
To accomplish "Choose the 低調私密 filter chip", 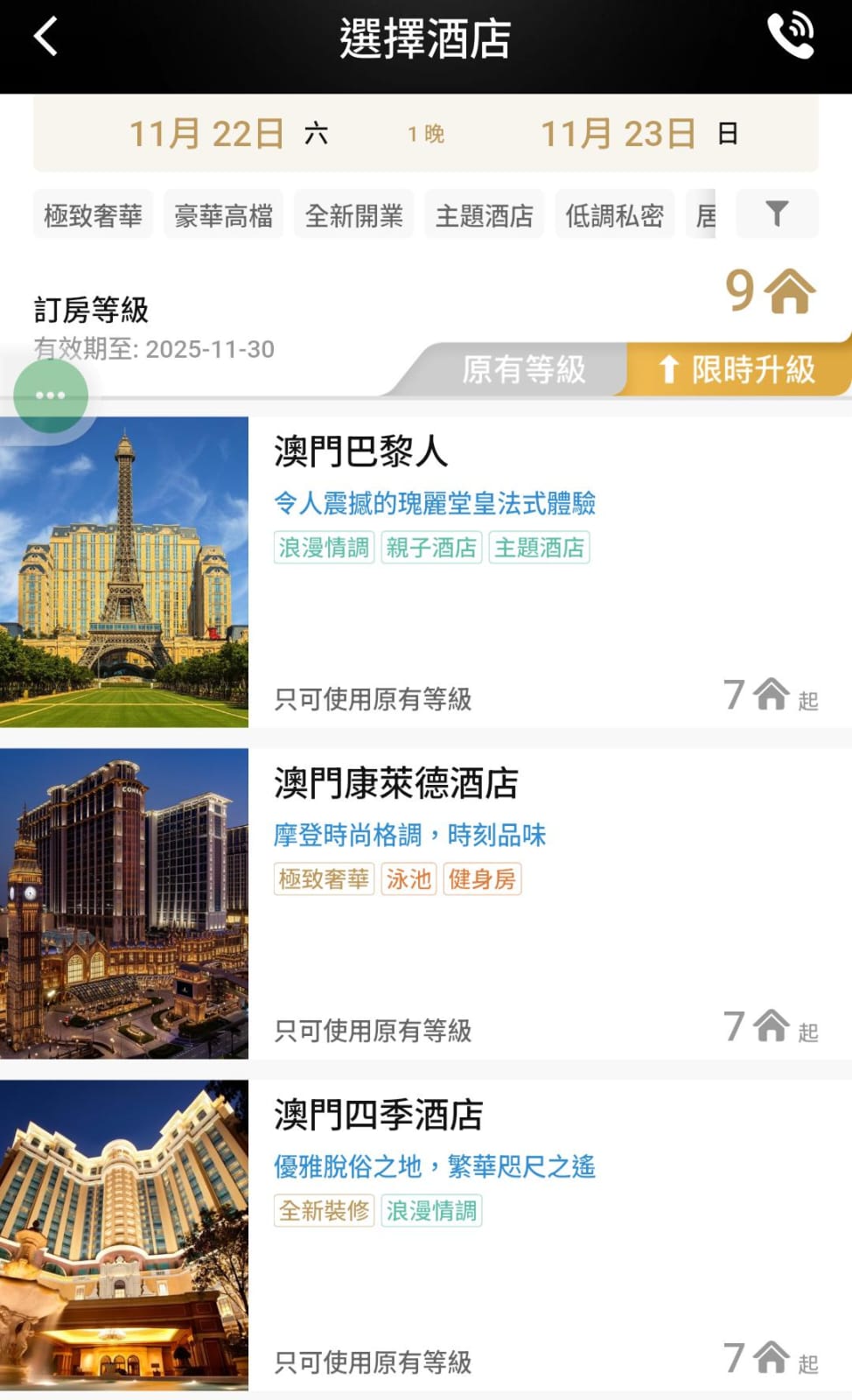I will [x=614, y=215].
